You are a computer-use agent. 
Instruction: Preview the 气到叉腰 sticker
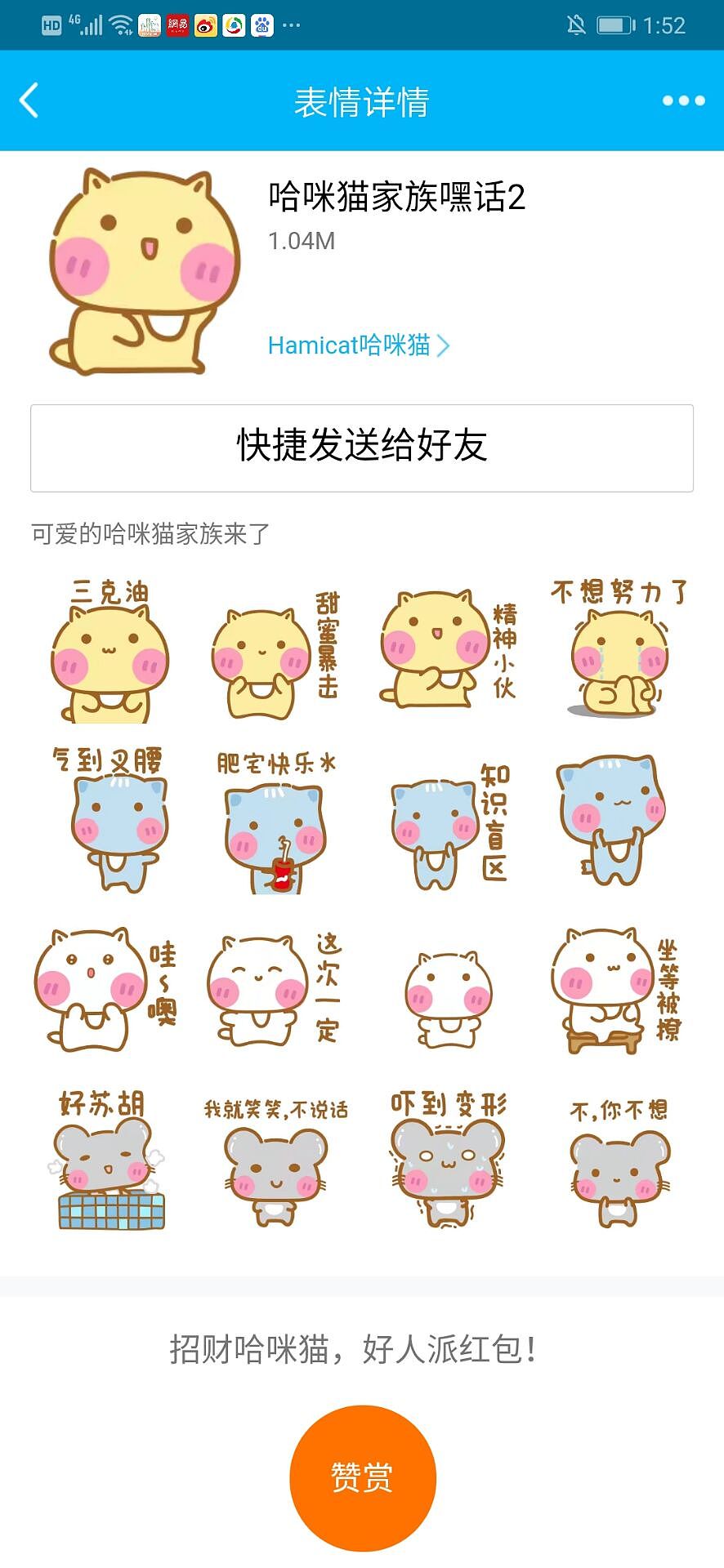coord(109,821)
